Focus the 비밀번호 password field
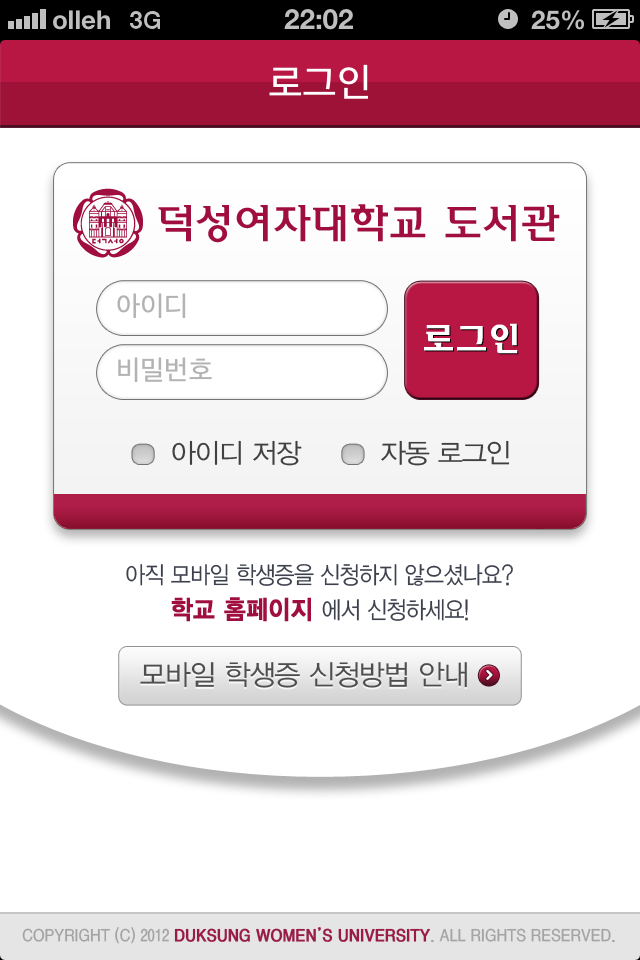This screenshot has height=960, width=640. [x=241, y=371]
